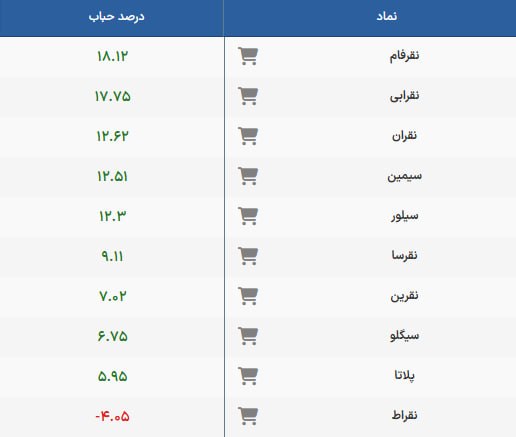Tap the cart icon next to سیمین

coord(248,176)
